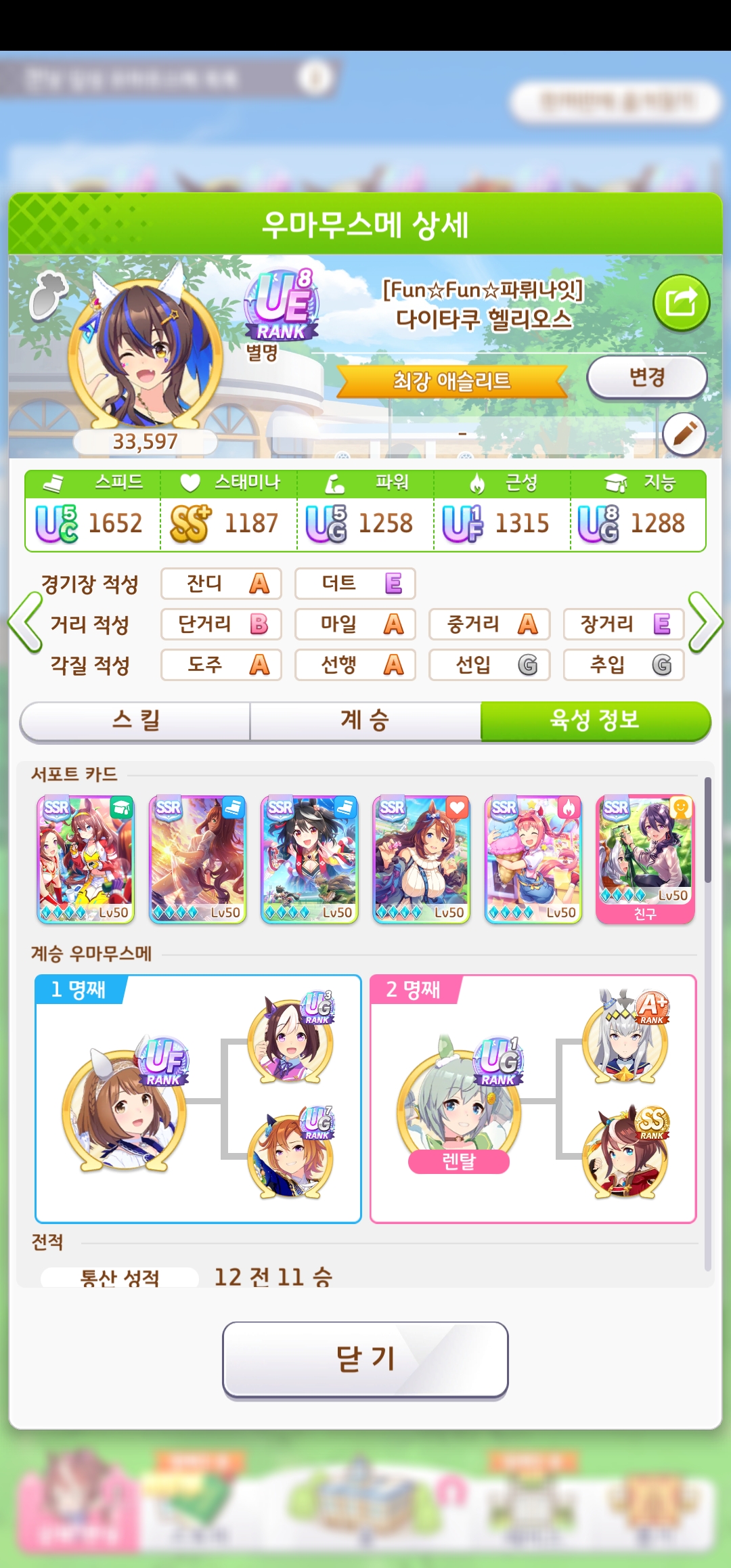Tap the carrot icon on character portrait
This screenshot has height=1568, width=731.
tap(49, 295)
